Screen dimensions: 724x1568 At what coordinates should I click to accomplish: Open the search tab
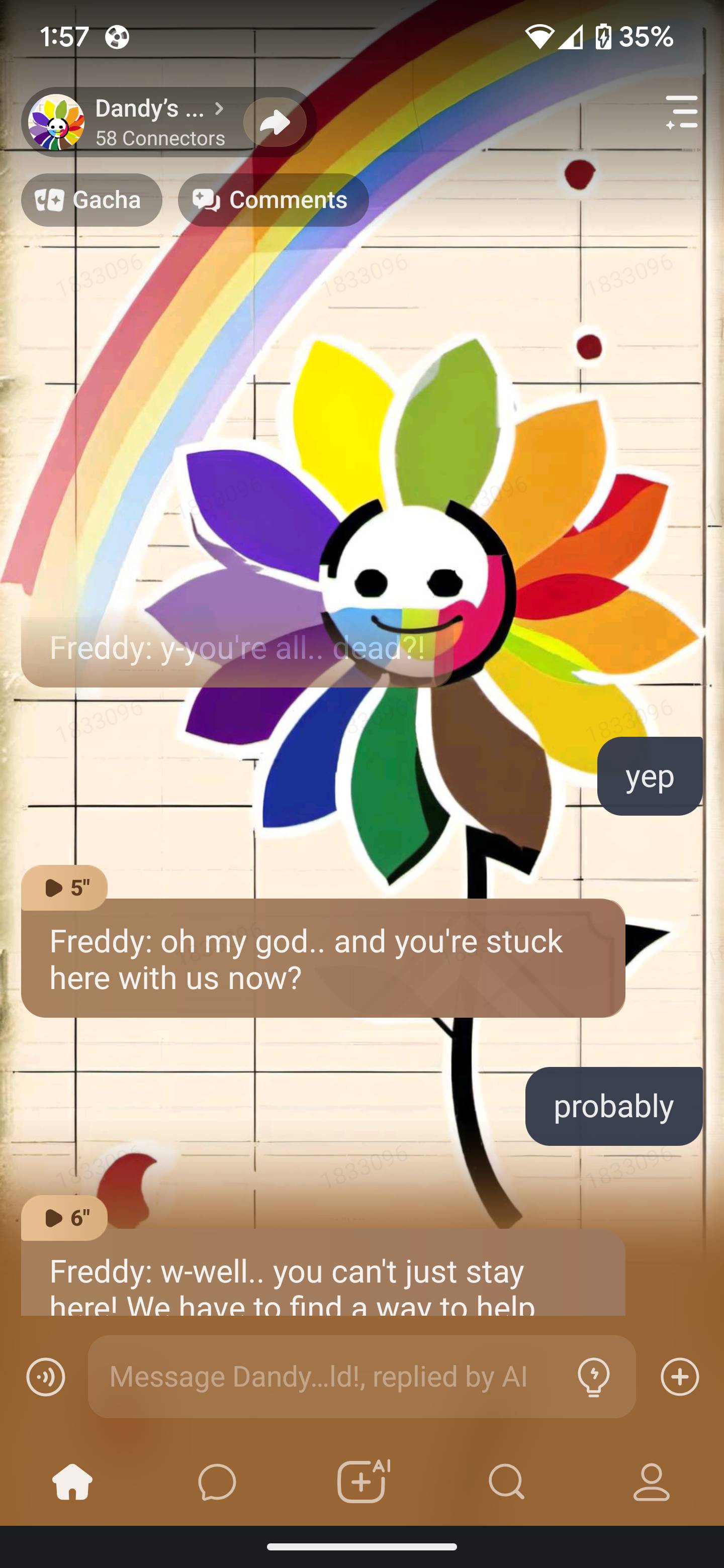pos(507,1482)
